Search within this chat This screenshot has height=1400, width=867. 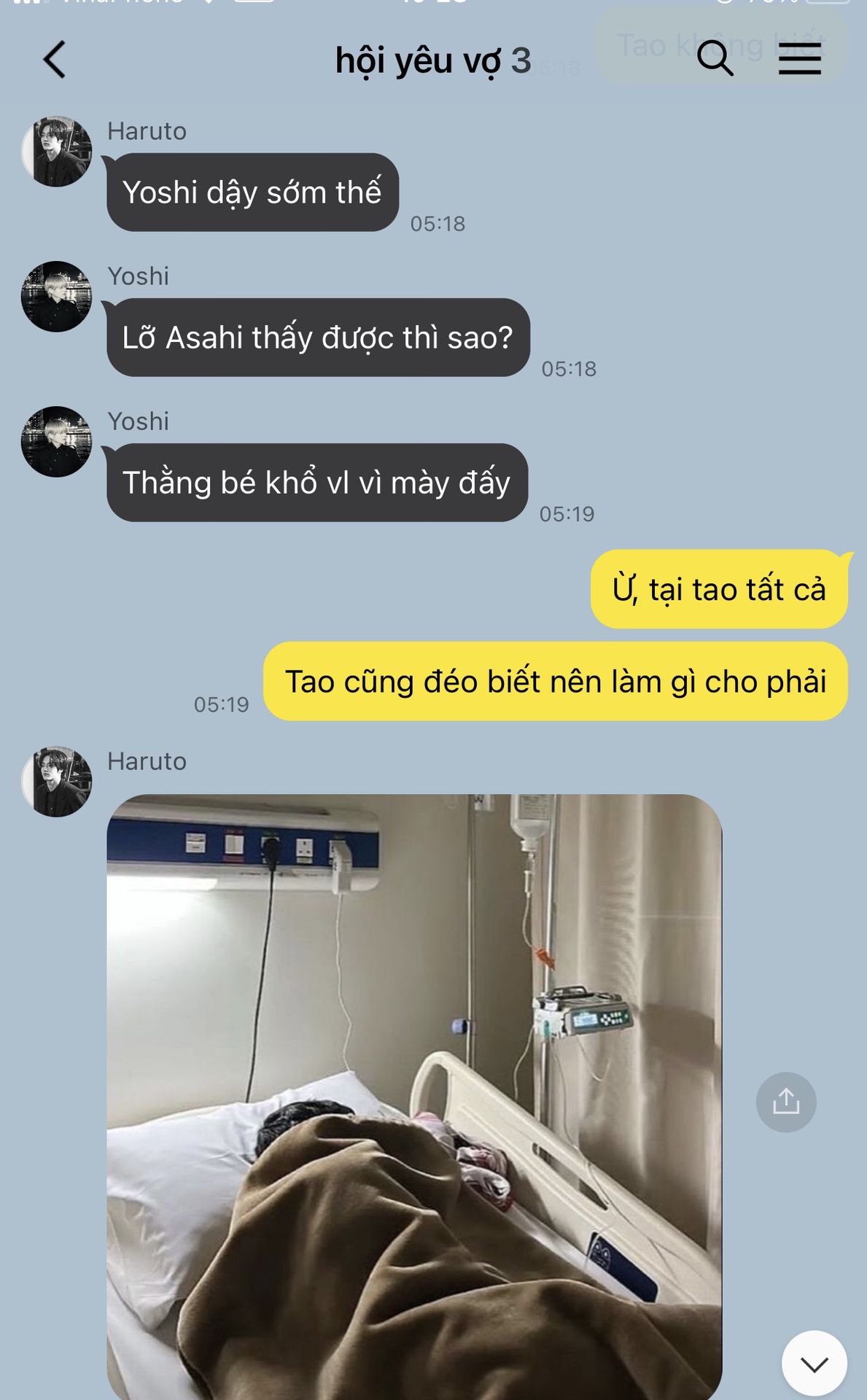(x=715, y=58)
